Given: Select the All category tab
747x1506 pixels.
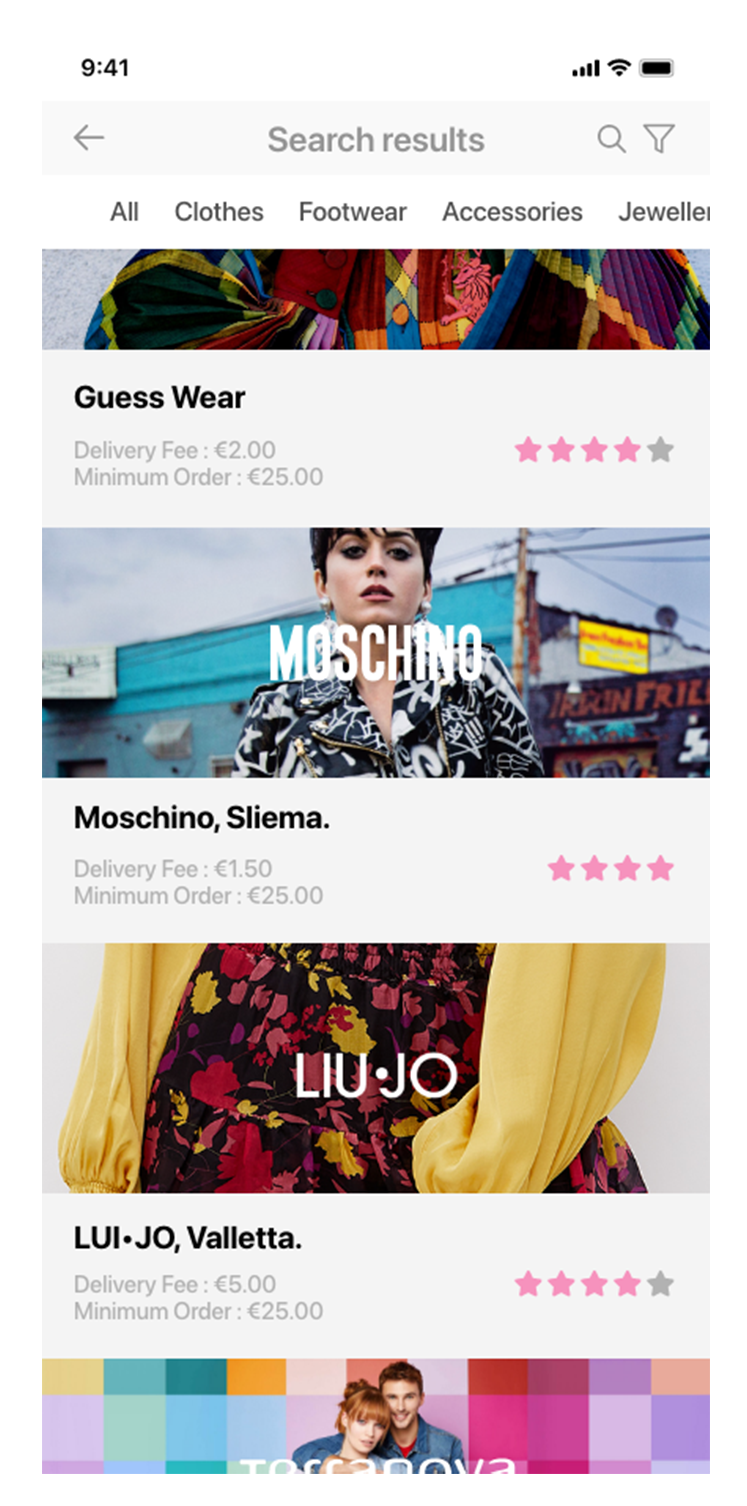Looking at the screenshot, I should click(x=124, y=212).
